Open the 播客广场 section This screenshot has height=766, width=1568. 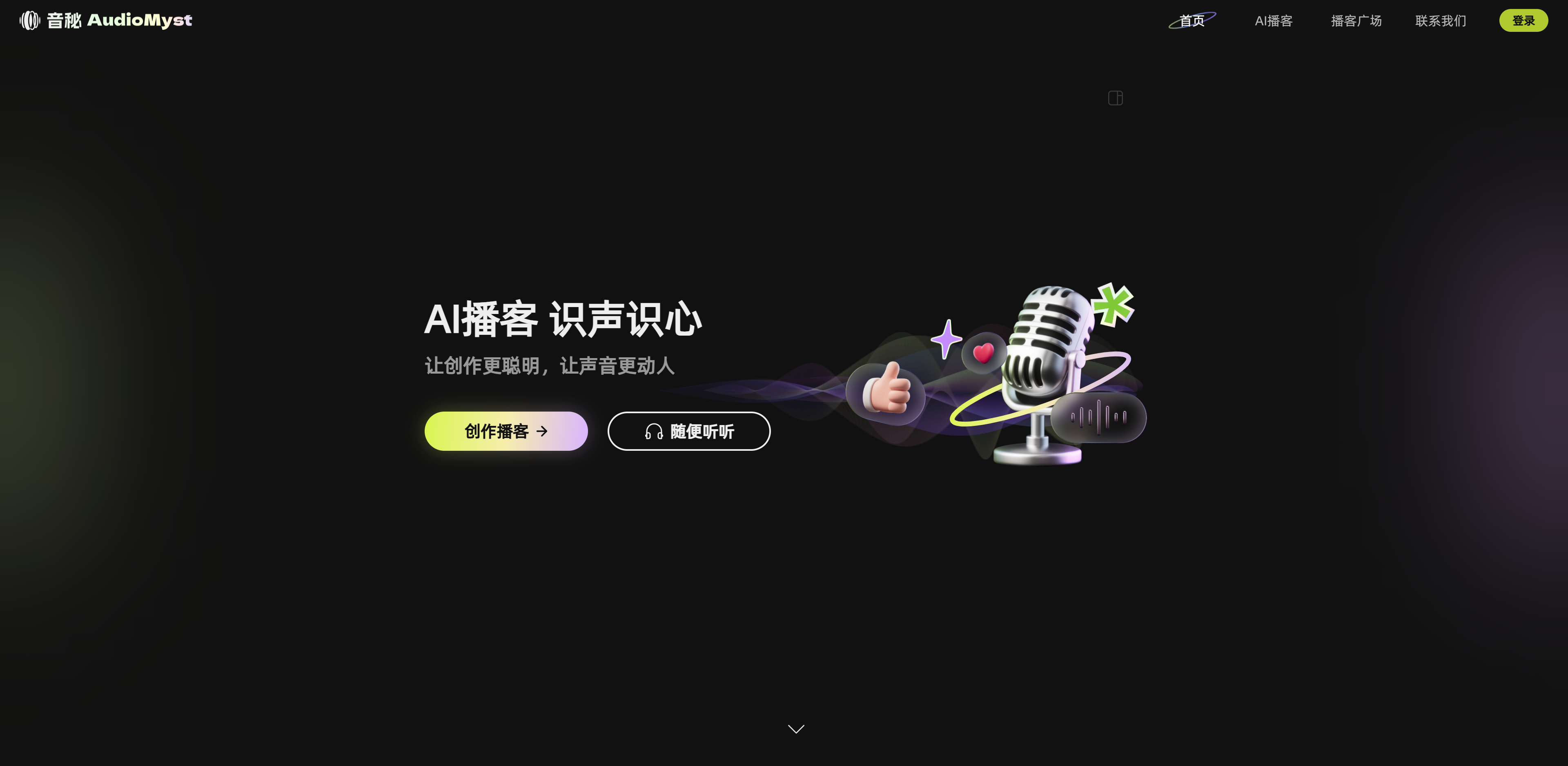click(1356, 21)
